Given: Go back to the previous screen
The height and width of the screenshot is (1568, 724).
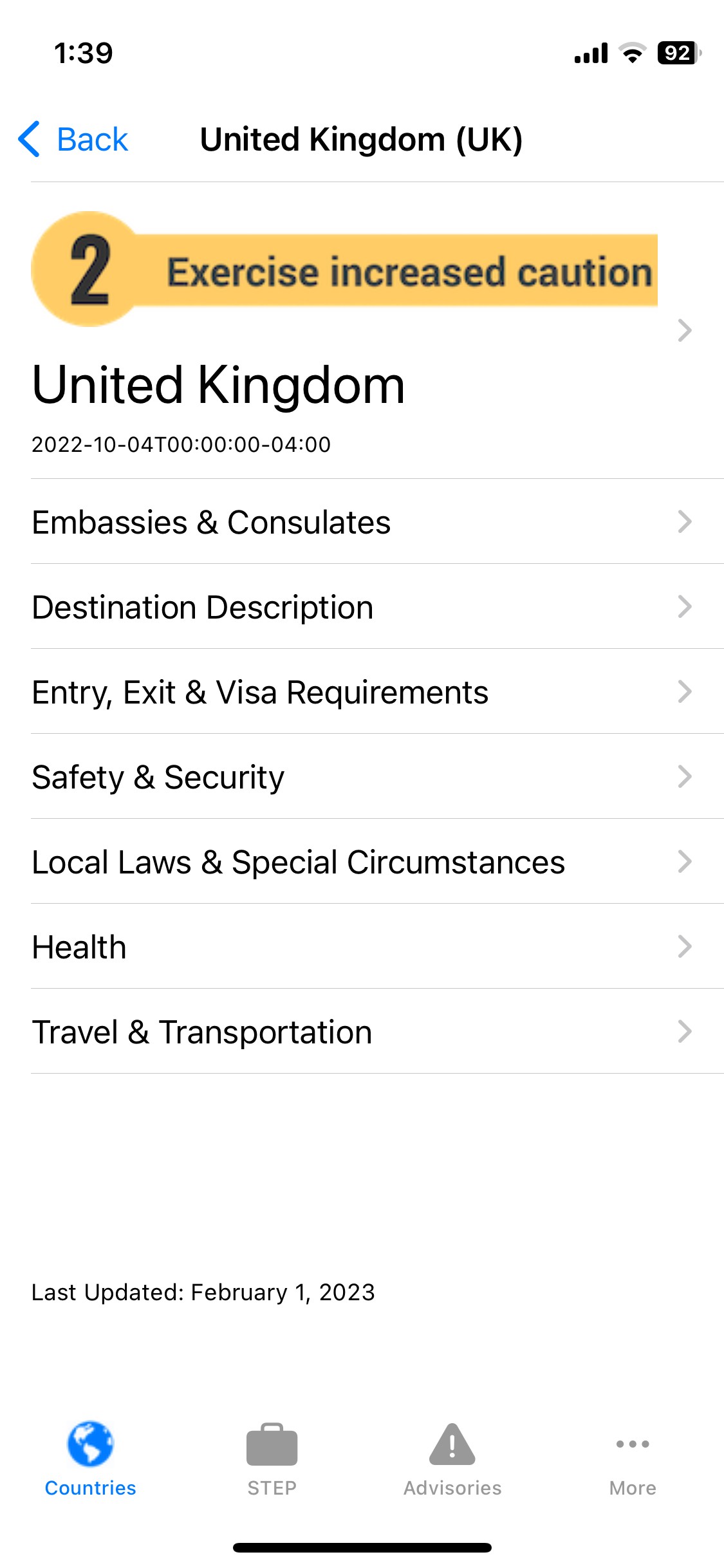Looking at the screenshot, I should (x=73, y=139).
